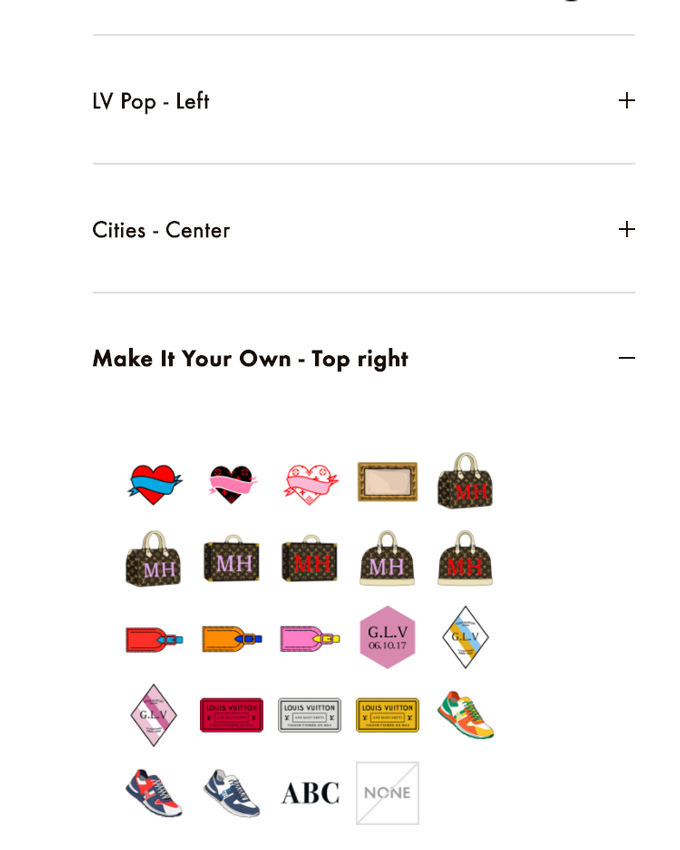Select the black heart with pink banner
This screenshot has height=850, width=680.
coord(232,483)
